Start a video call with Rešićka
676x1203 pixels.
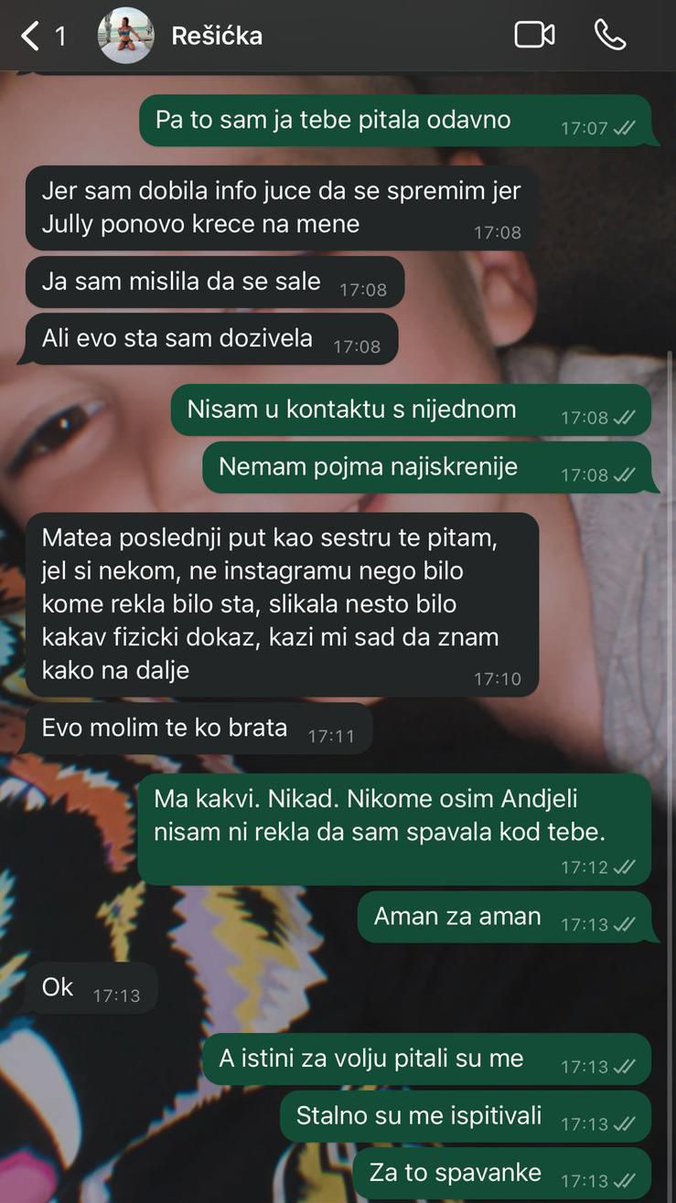point(534,35)
